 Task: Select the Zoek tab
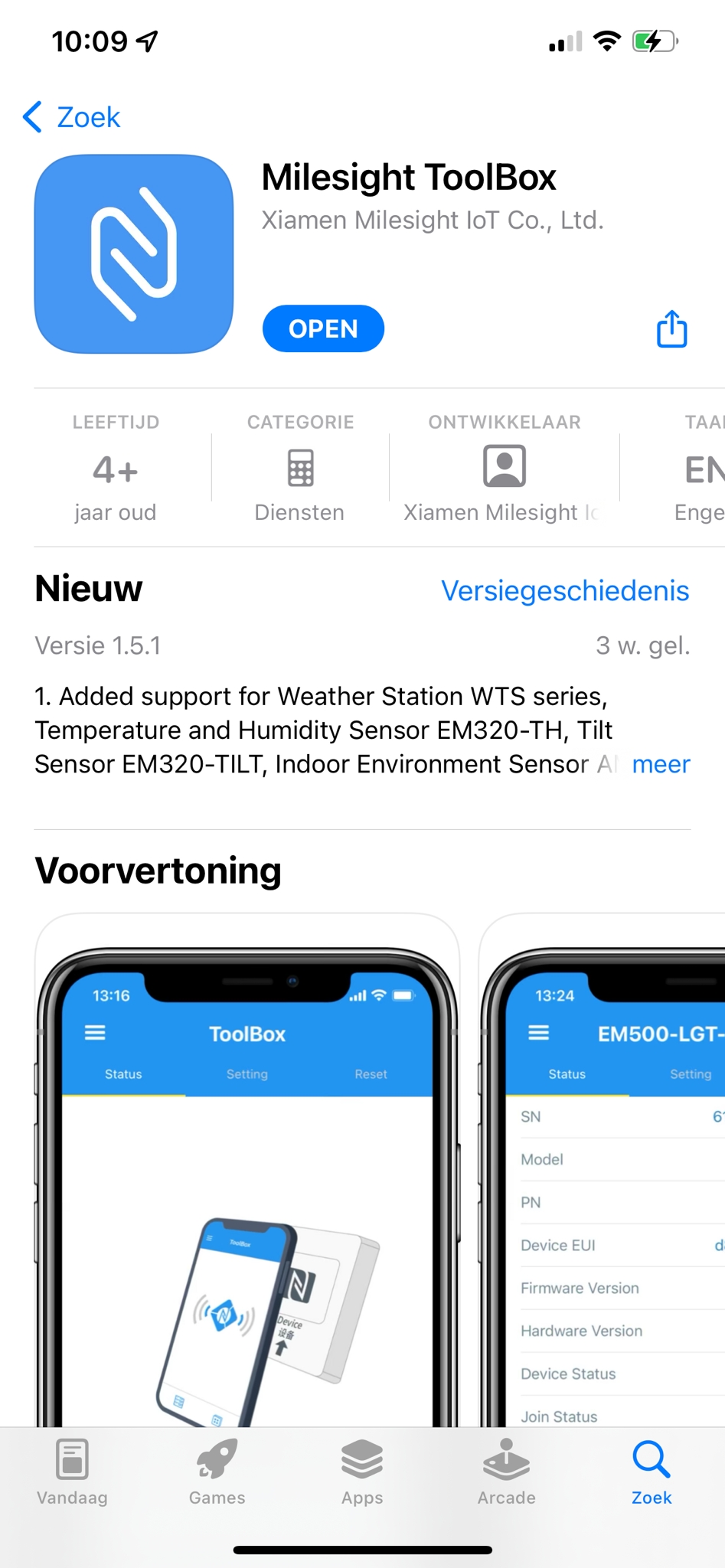tap(652, 1472)
